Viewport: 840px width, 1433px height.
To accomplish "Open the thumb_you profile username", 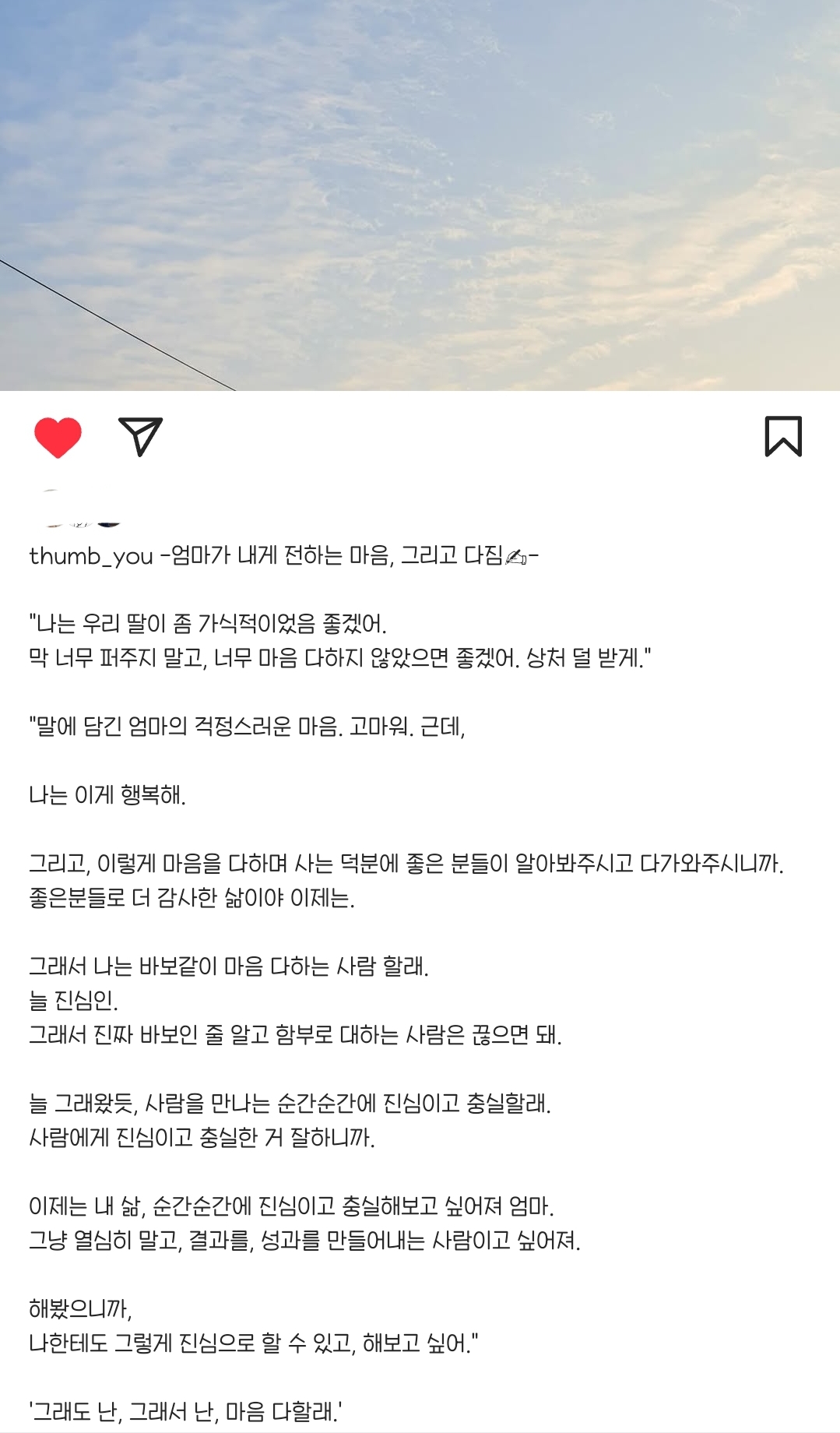I will point(91,556).
